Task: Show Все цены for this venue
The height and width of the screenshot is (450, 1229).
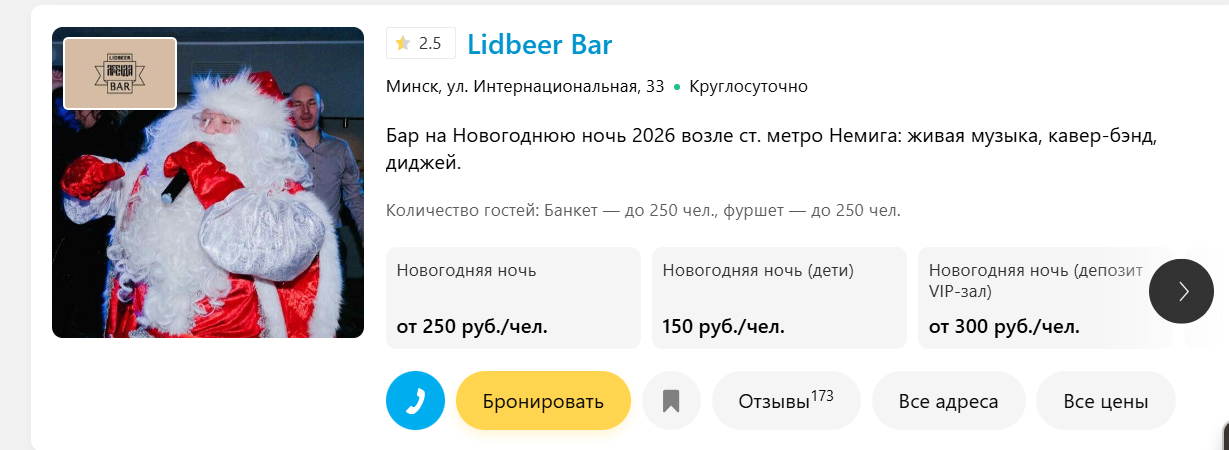Action: point(1105,401)
